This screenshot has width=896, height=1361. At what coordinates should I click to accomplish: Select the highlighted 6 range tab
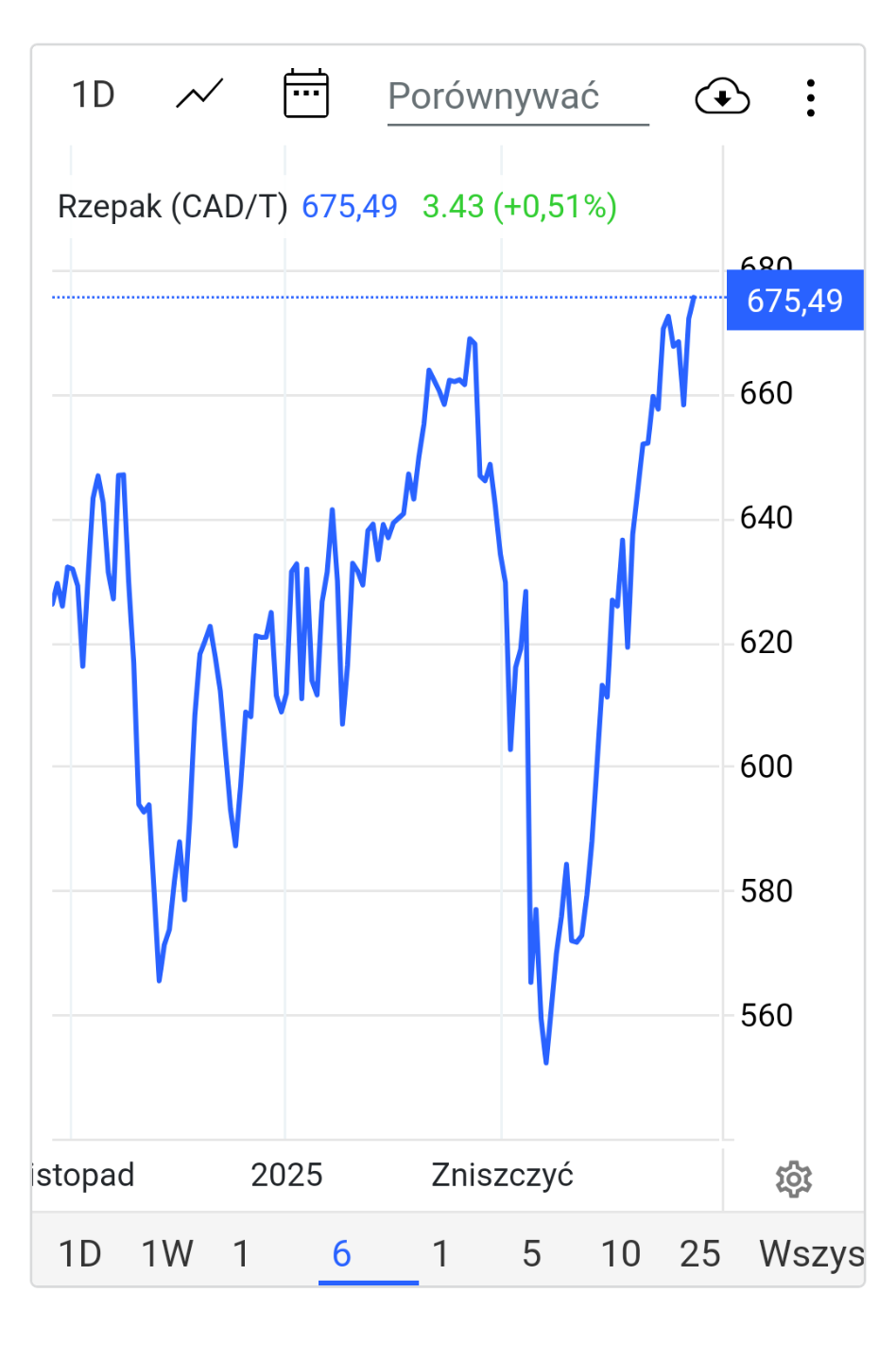pos(341,1254)
